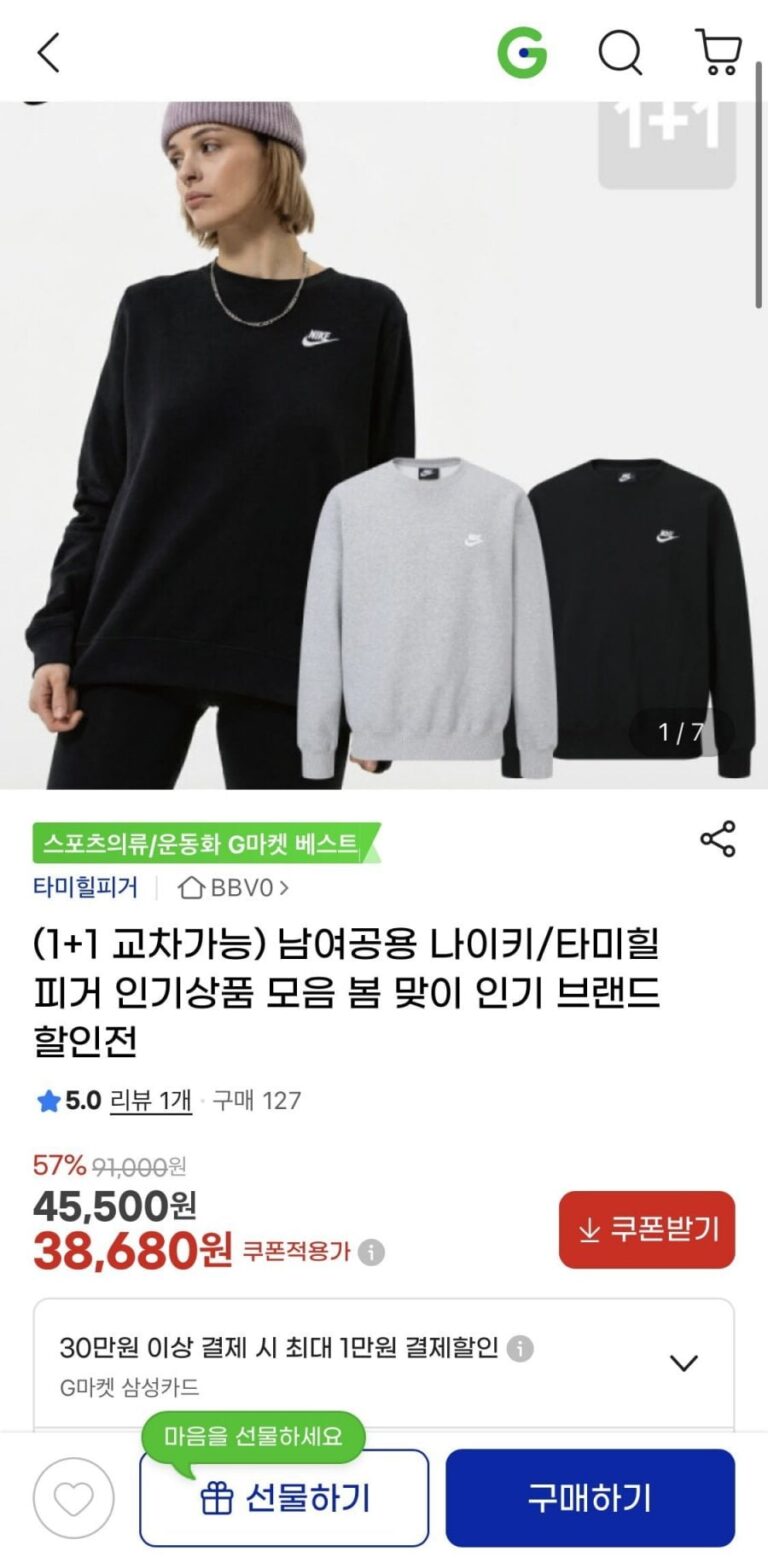This screenshot has height=1563, width=768.
Task: Open the shopping cart
Action: point(718,52)
